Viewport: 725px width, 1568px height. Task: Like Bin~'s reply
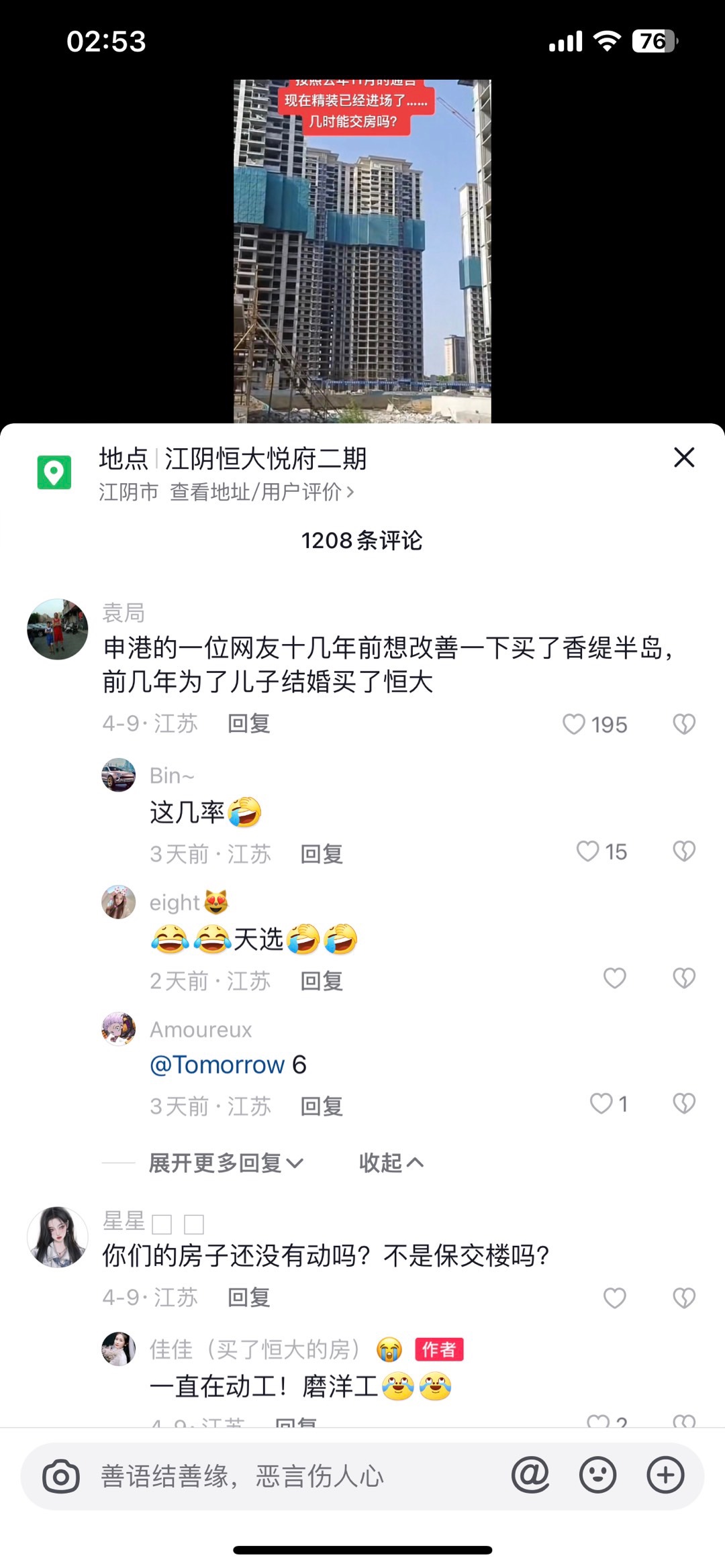588,851
